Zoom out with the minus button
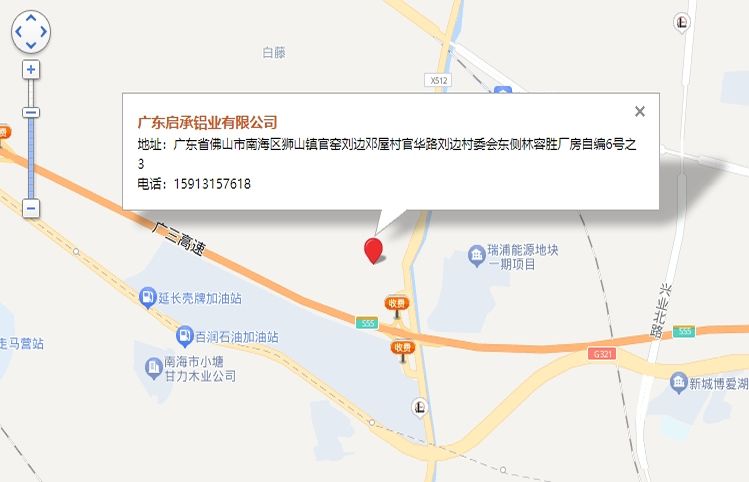Image resolution: width=749 pixels, height=482 pixels. pos(31,208)
